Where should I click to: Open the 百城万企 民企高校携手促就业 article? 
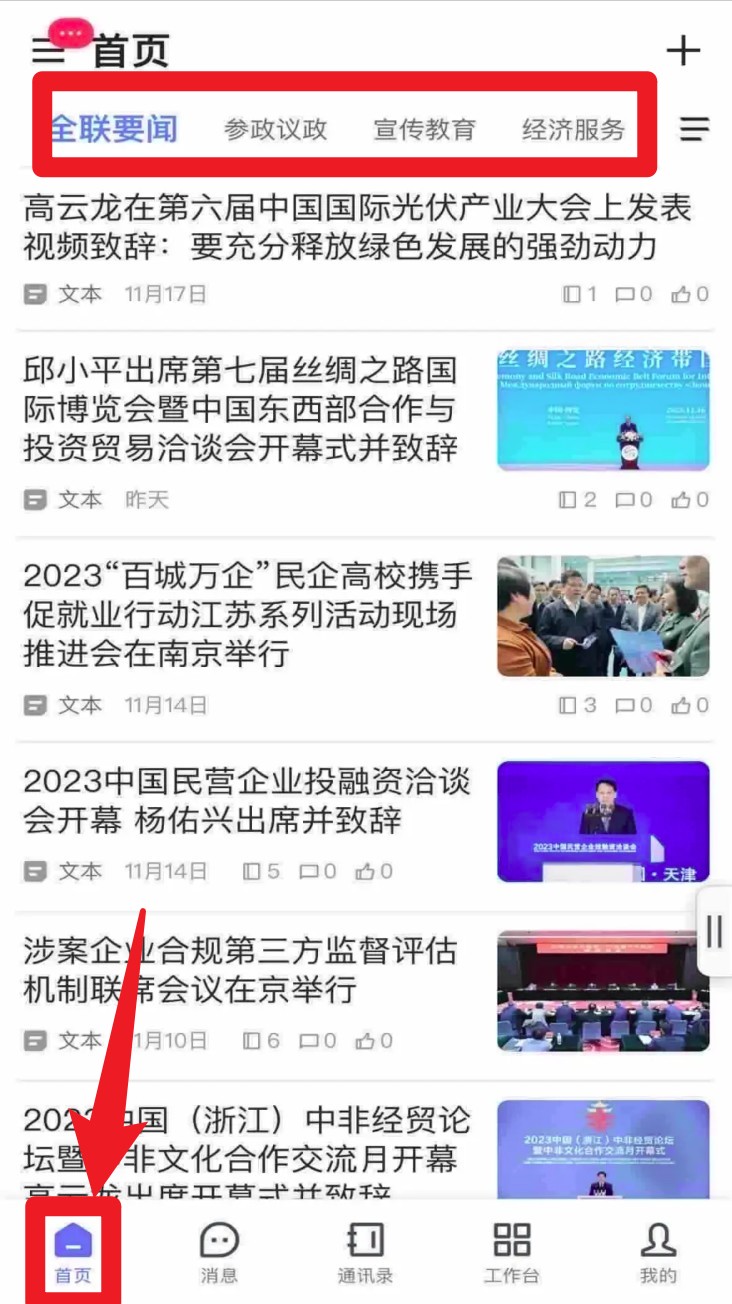247,614
